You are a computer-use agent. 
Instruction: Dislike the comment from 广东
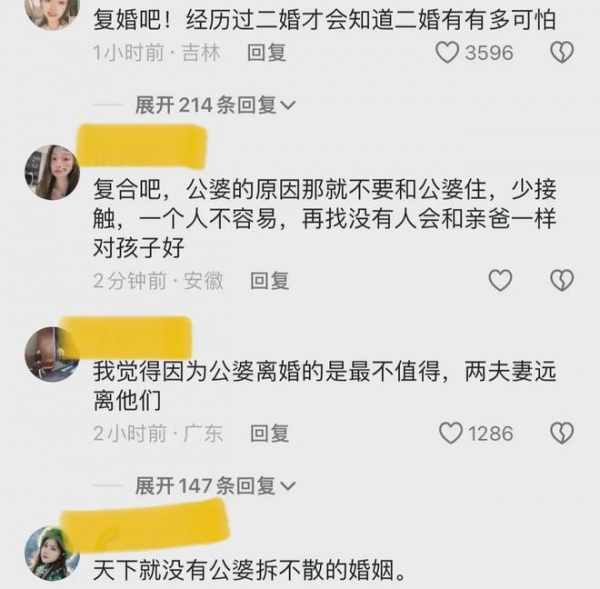pyautogui.click(x=562, y=433)
